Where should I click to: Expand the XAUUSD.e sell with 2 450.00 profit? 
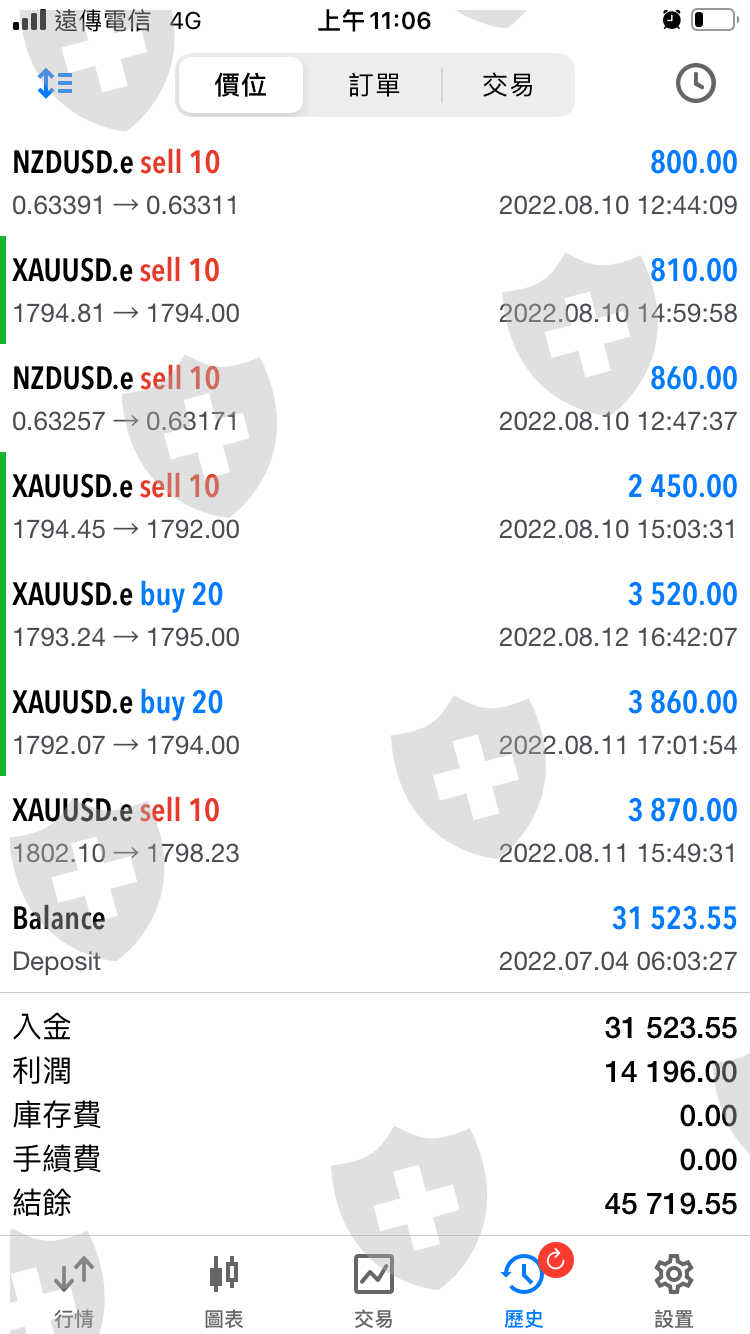coord(375,507)
